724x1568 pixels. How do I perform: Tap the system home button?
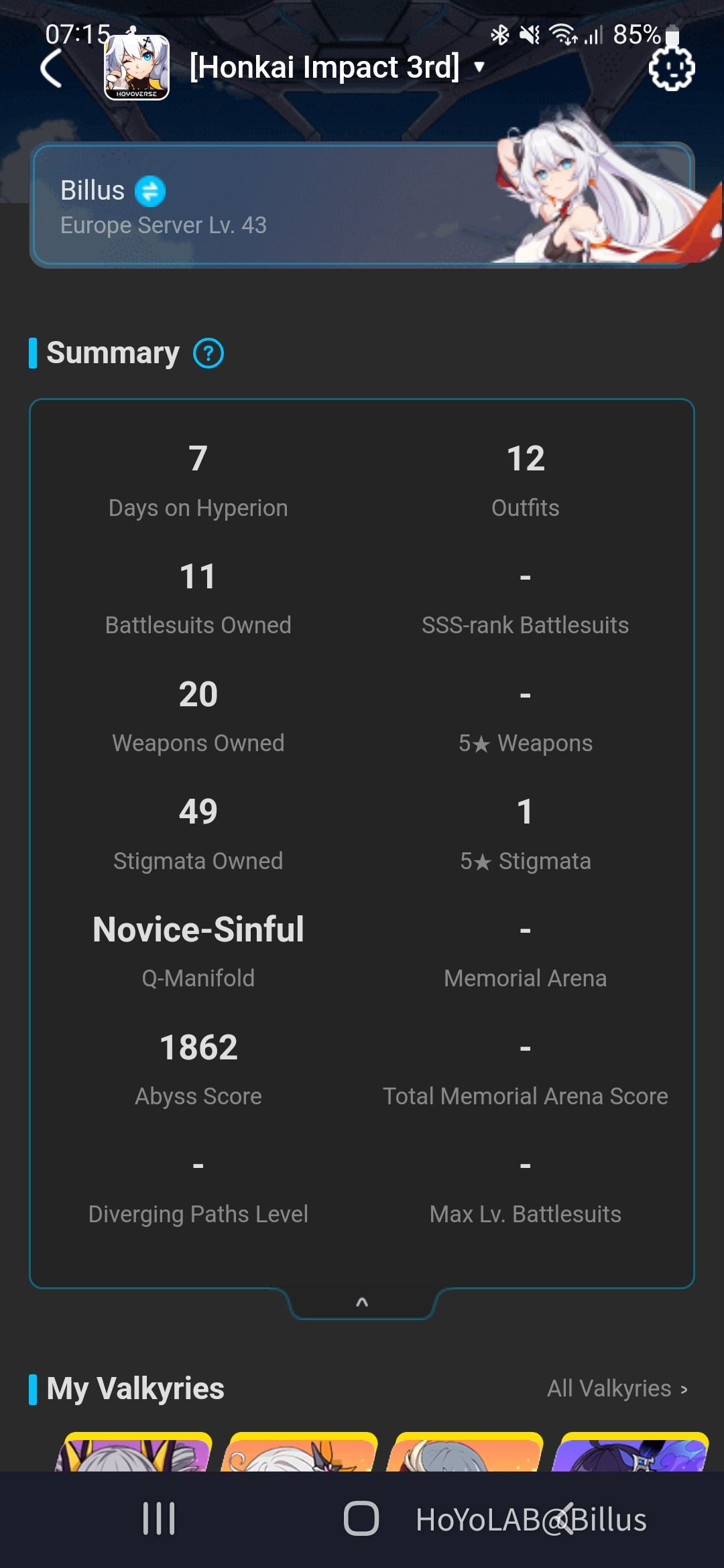361,1518
